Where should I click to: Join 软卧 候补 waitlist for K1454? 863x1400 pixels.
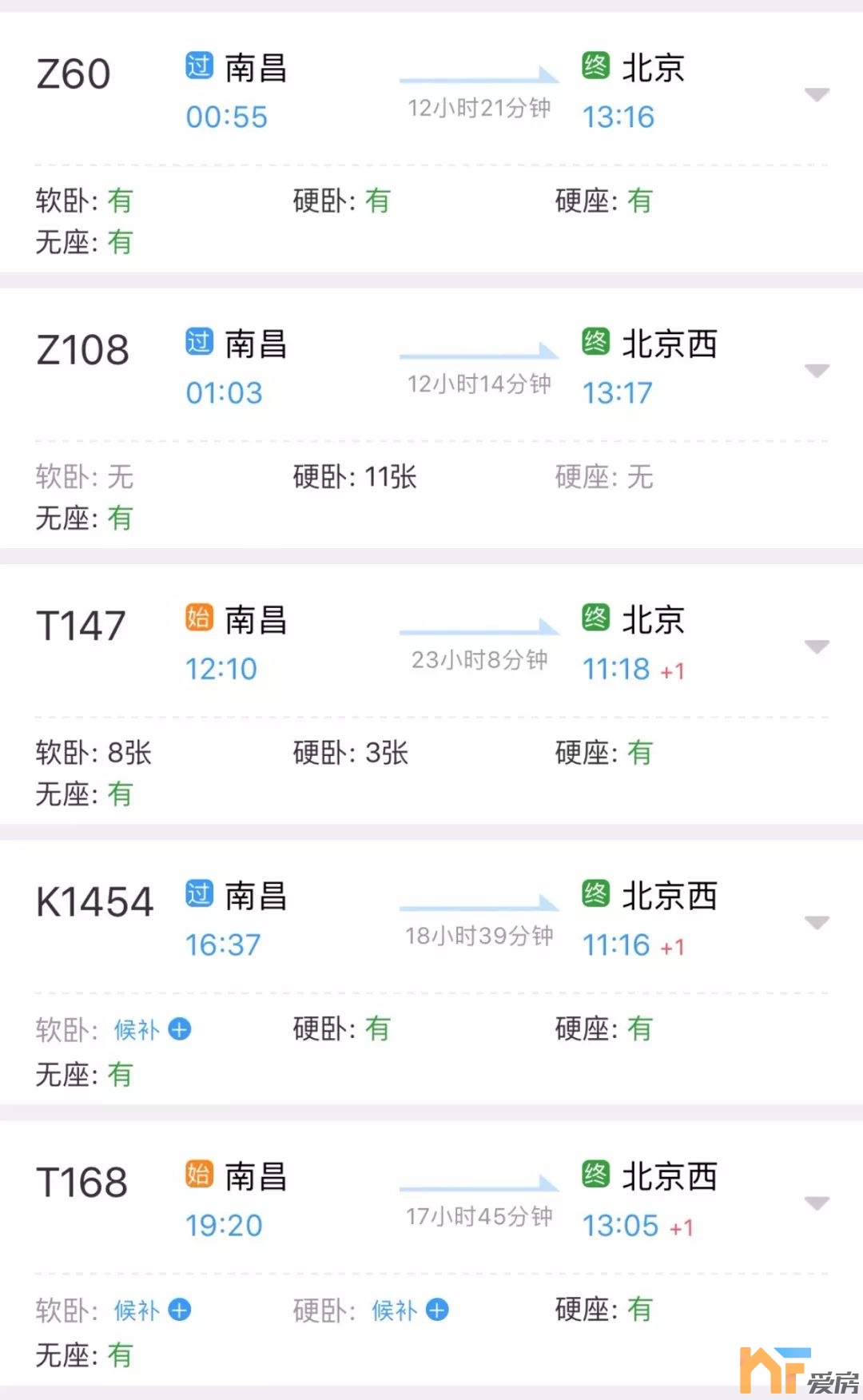point(153,1029)
